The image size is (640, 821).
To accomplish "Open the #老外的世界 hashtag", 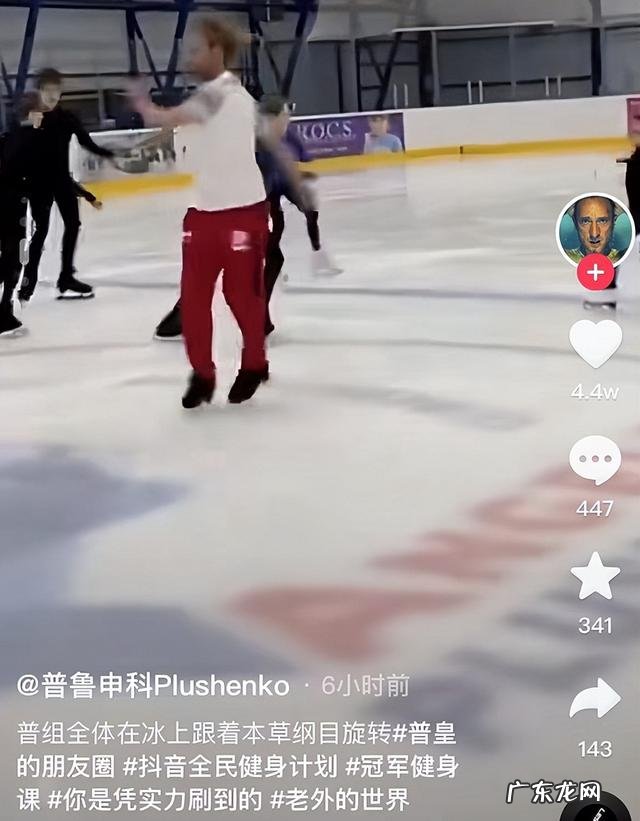I will click(x=346, y=800).
